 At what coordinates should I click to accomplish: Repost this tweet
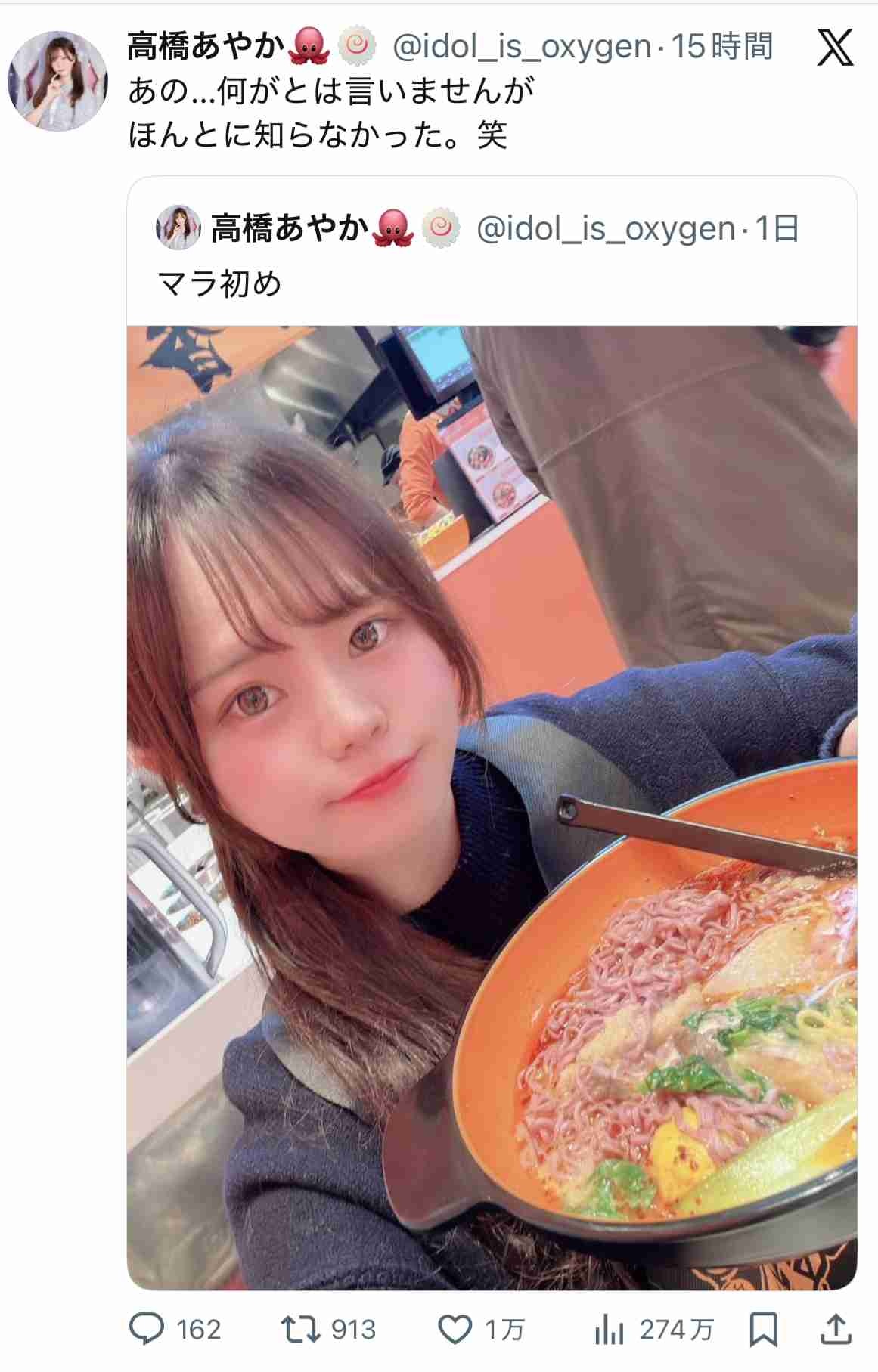point(302,1329)
